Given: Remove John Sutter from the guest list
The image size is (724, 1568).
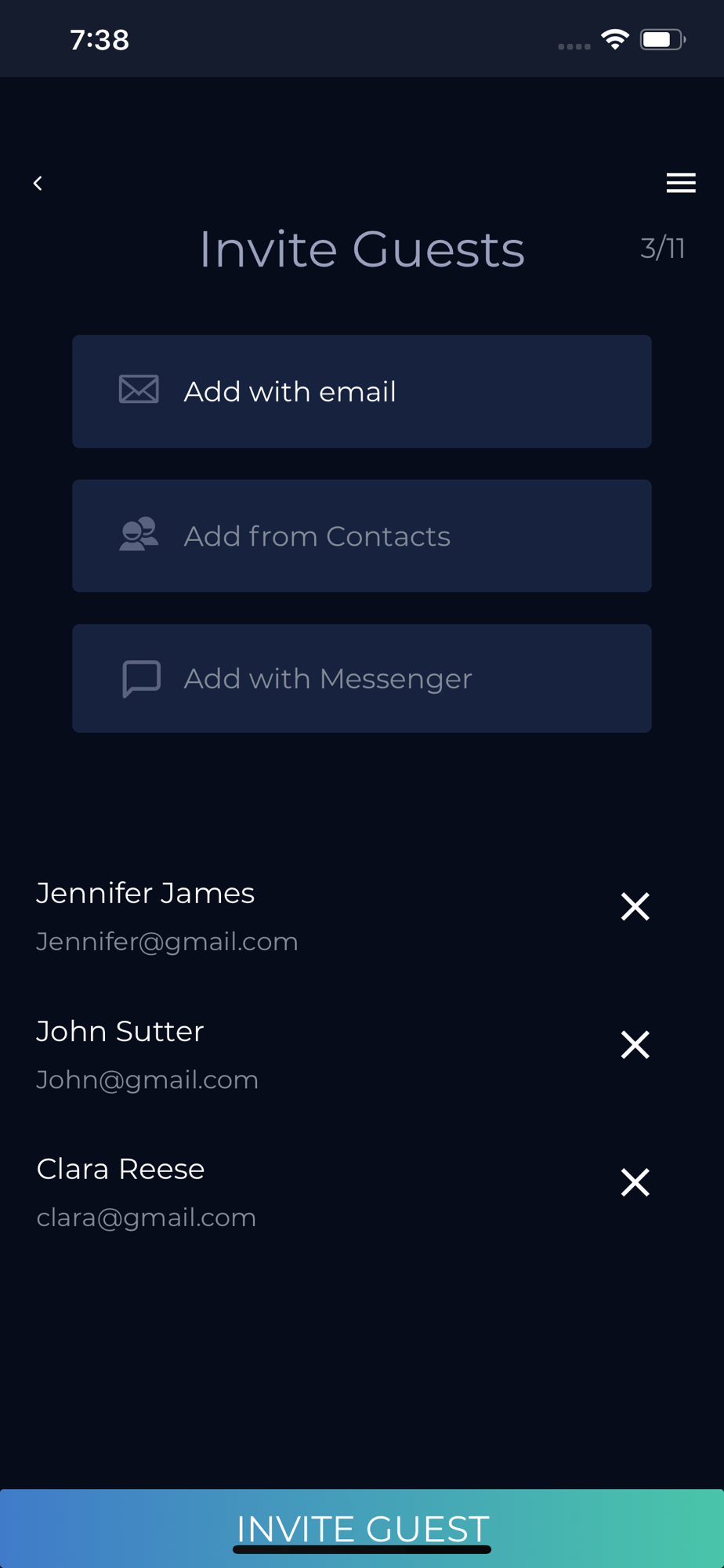Looking at the screenshot, I should (x=635, y=1045).
